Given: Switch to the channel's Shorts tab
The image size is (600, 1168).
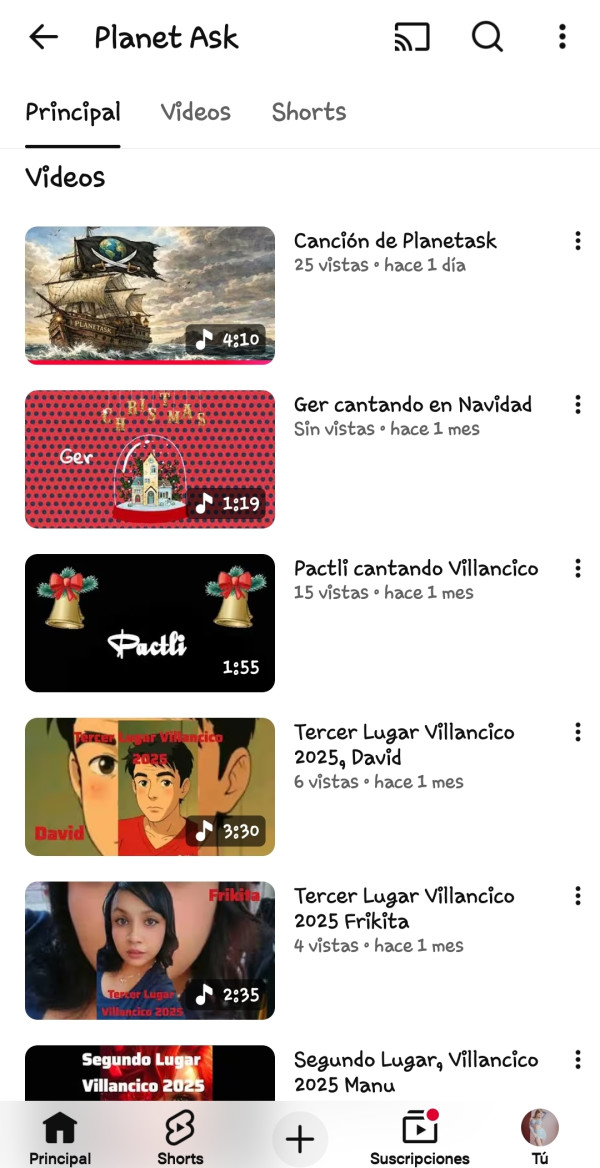Looking at the screenshot, I should [x=309, y=112].
